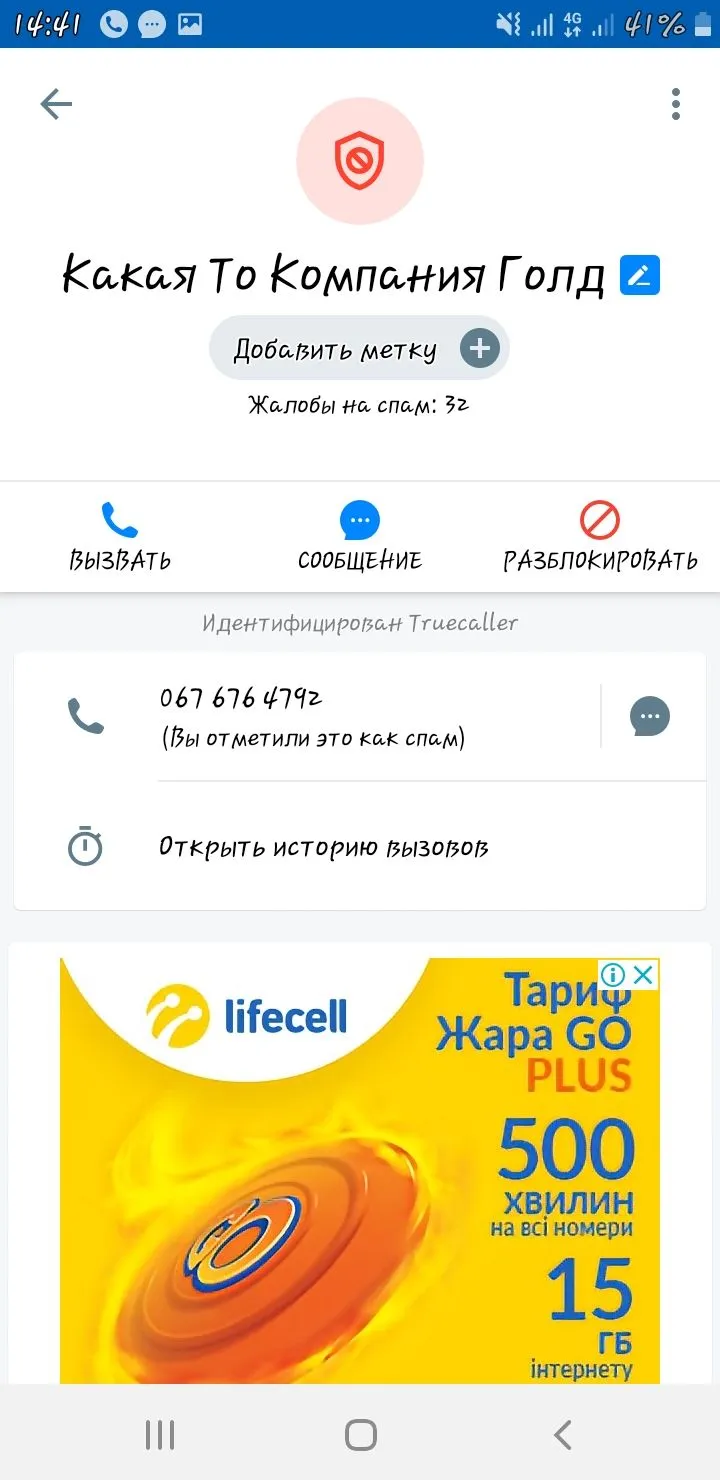Message the number via the chat bubble icon
Image resolution: width=720 pixels, height=1480 pixels.
click(650, 716)
